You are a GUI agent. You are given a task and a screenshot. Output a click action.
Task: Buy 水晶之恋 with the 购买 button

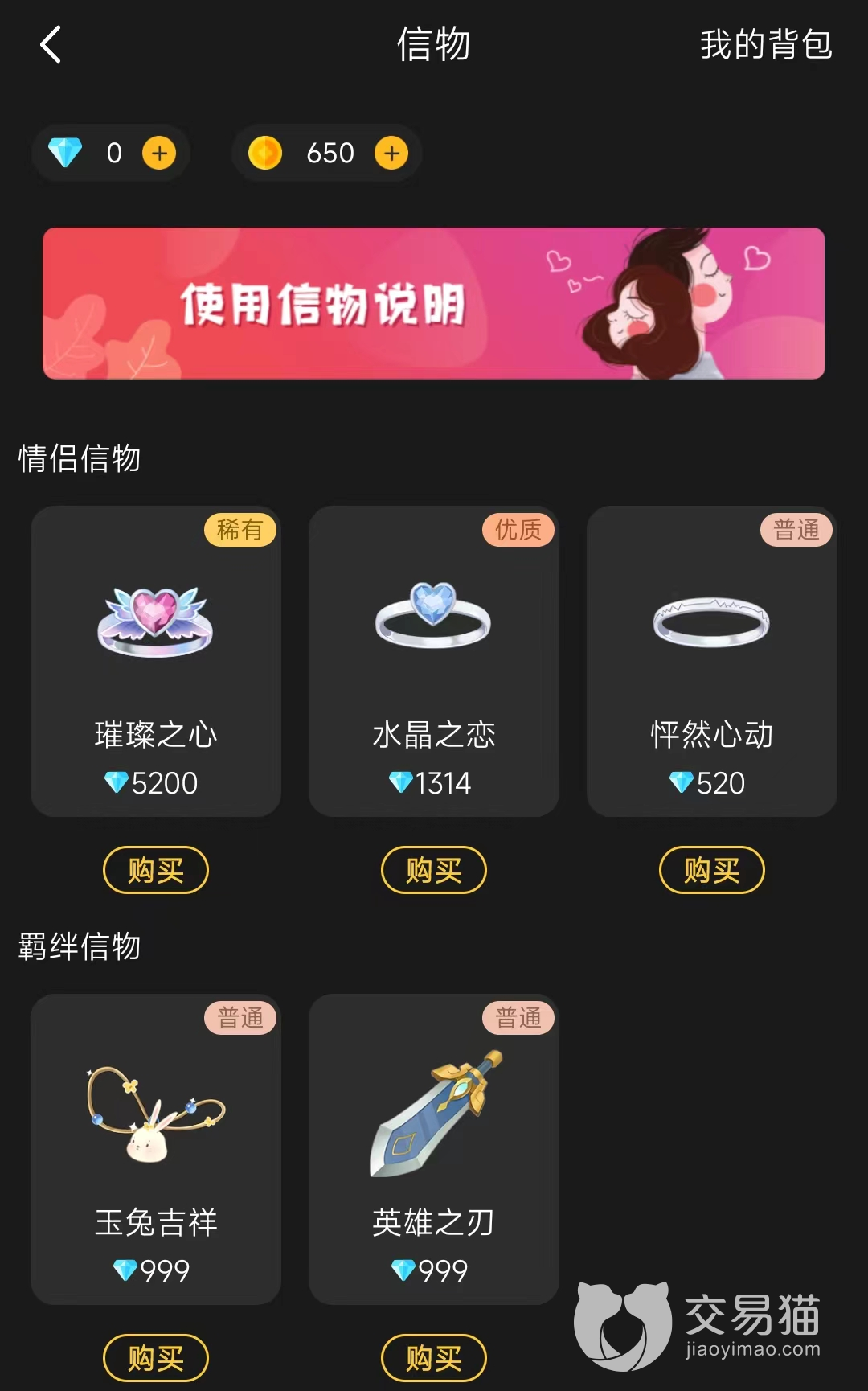(434, 870)
